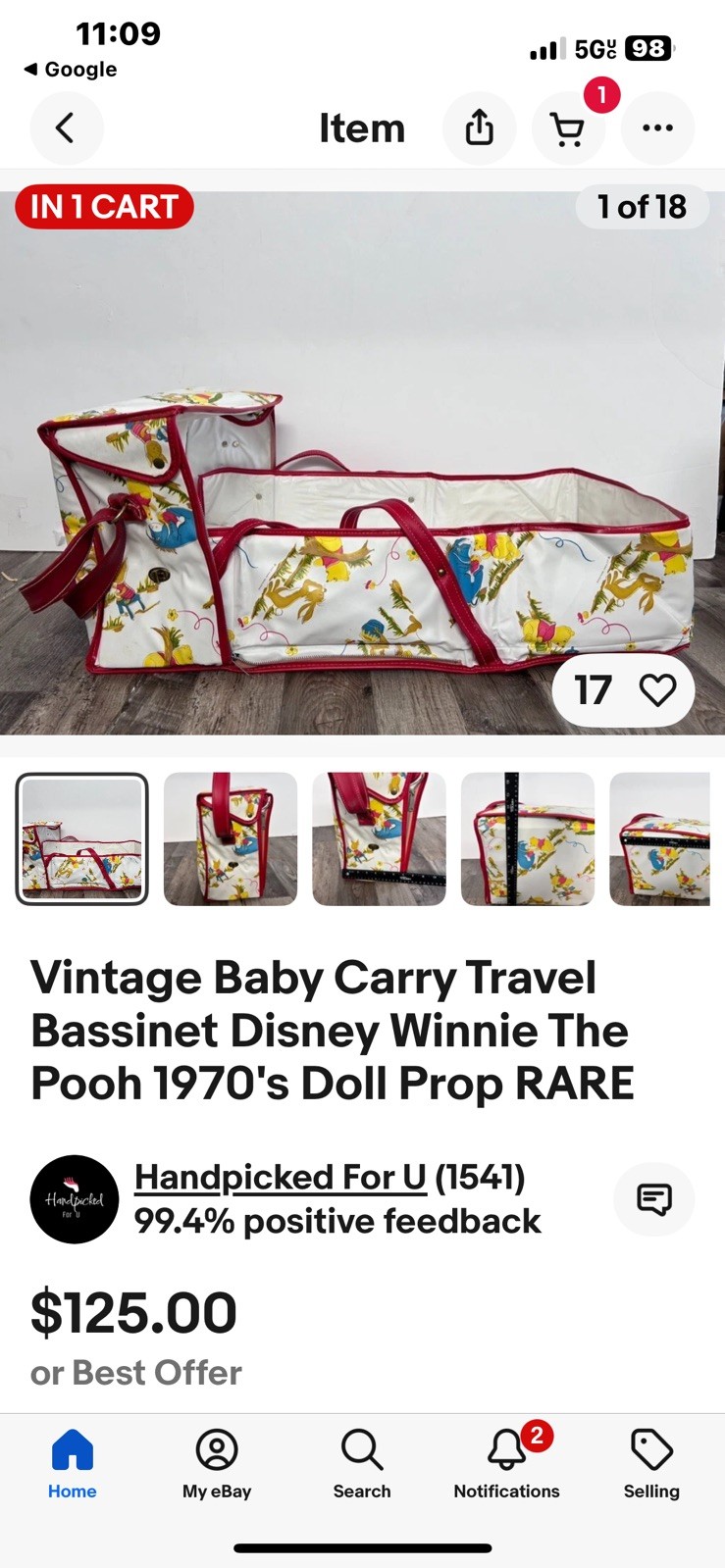Share this eBay listing

tap(479, 128)
